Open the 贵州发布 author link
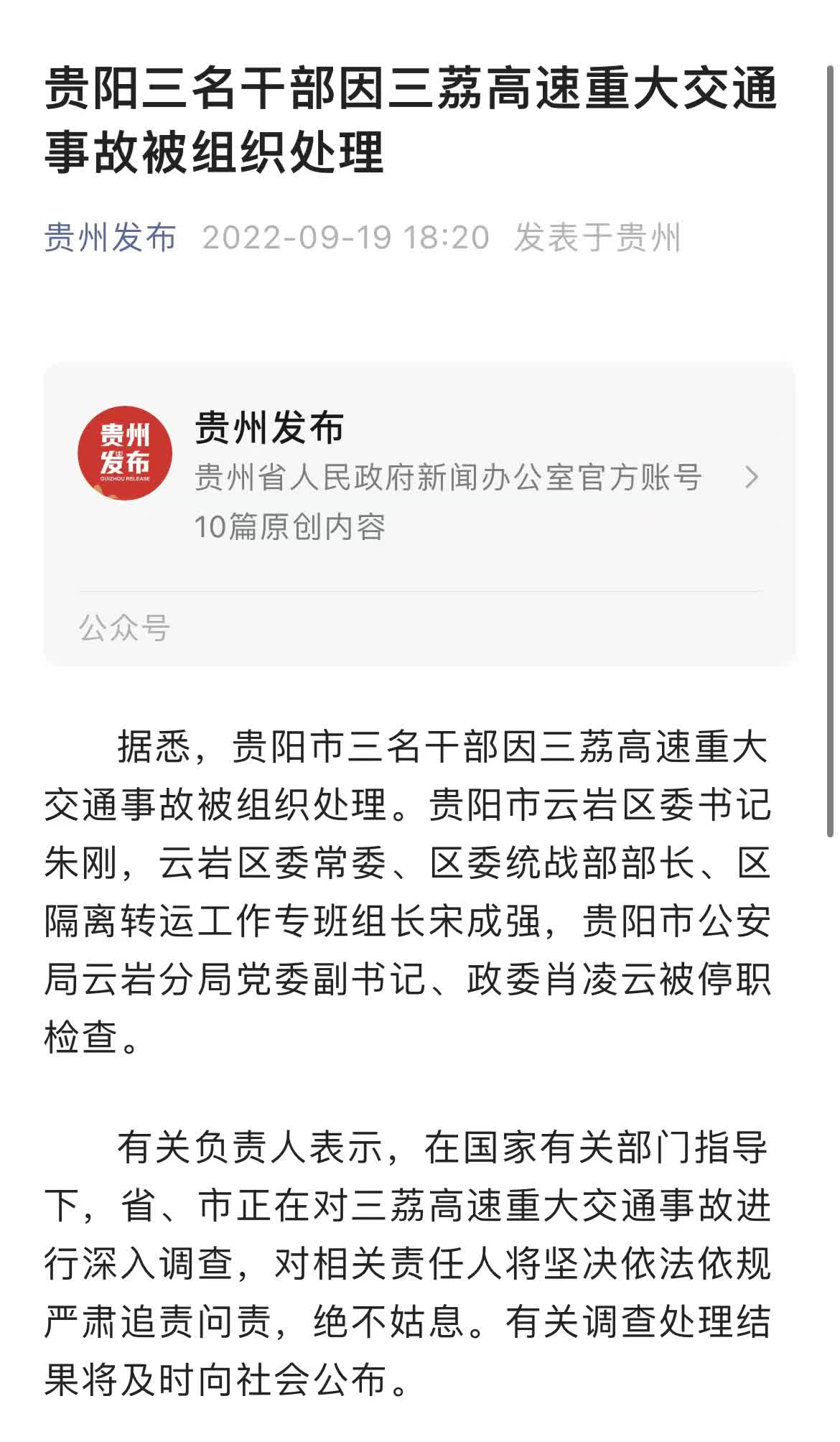 coord(110,238)
